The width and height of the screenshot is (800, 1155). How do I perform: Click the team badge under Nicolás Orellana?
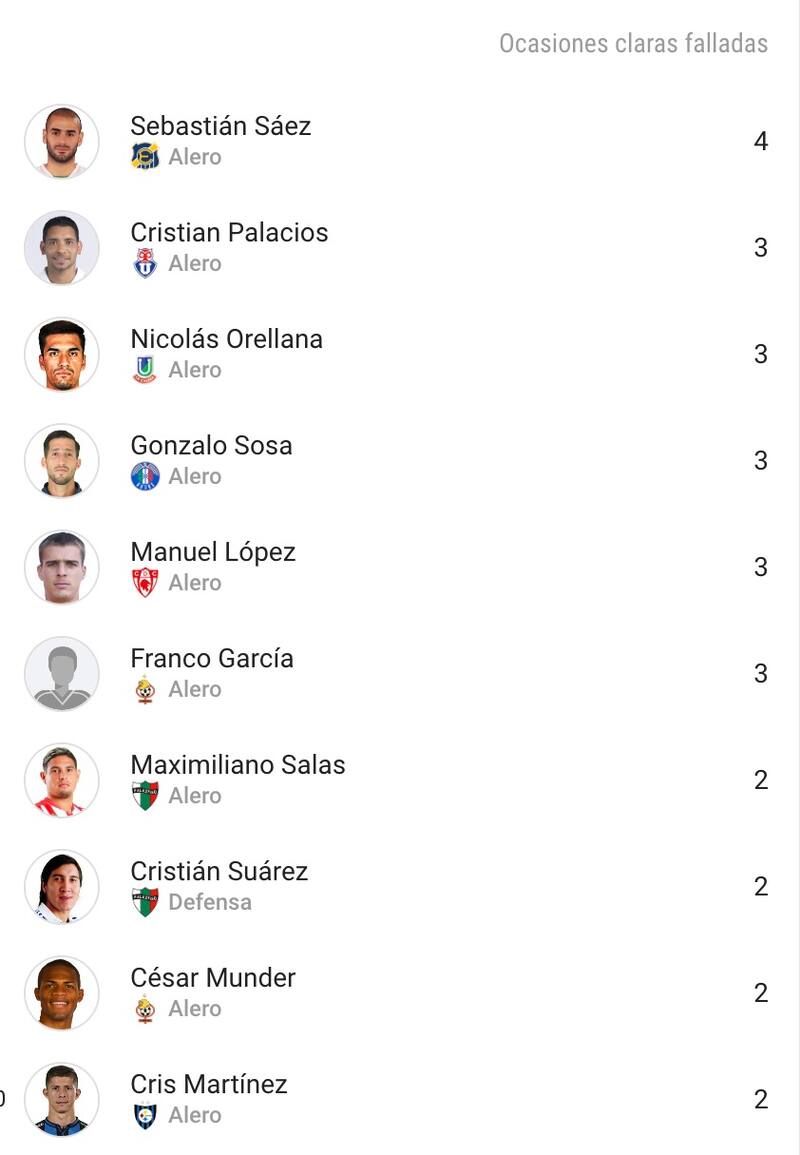click(x=146, y=369)
